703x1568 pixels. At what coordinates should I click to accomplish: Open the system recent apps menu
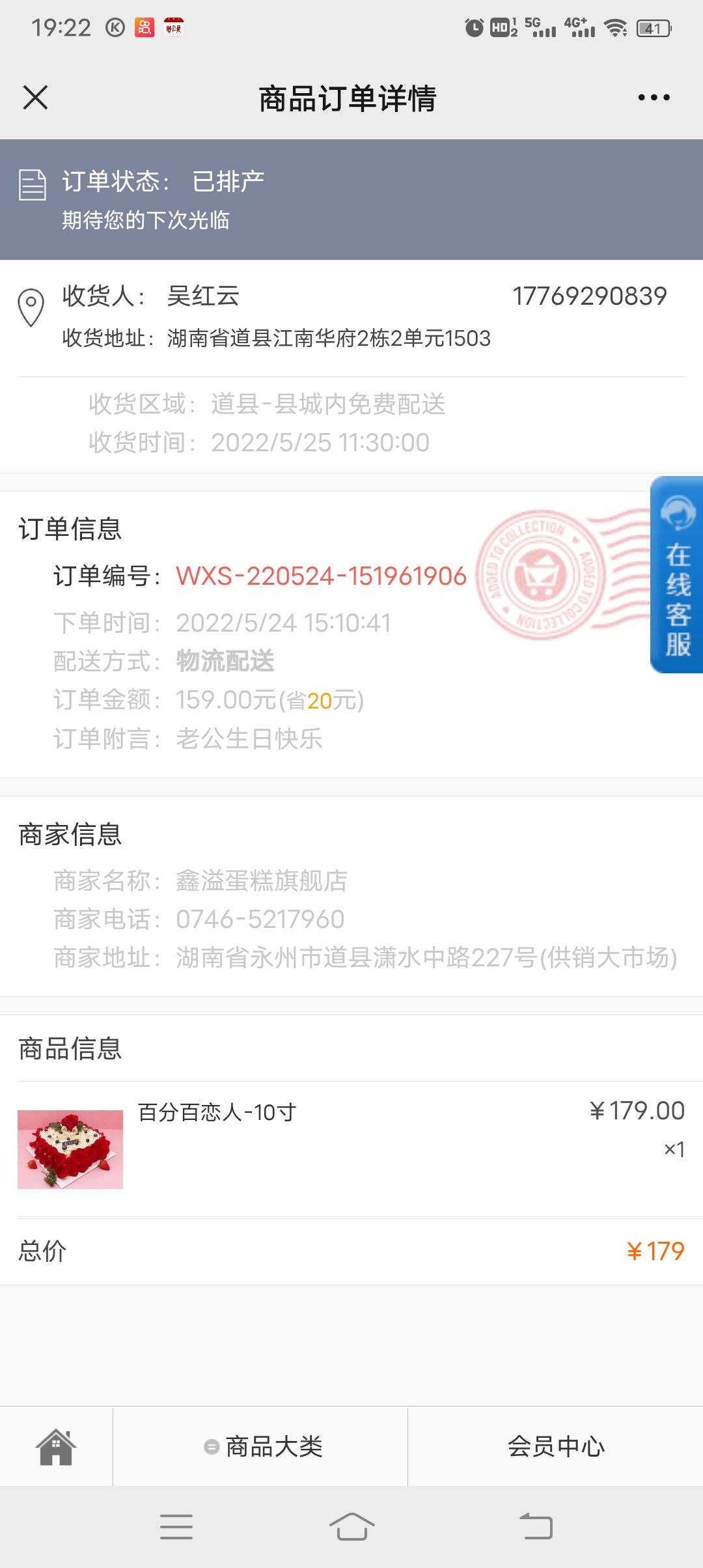coord(176,1526)
